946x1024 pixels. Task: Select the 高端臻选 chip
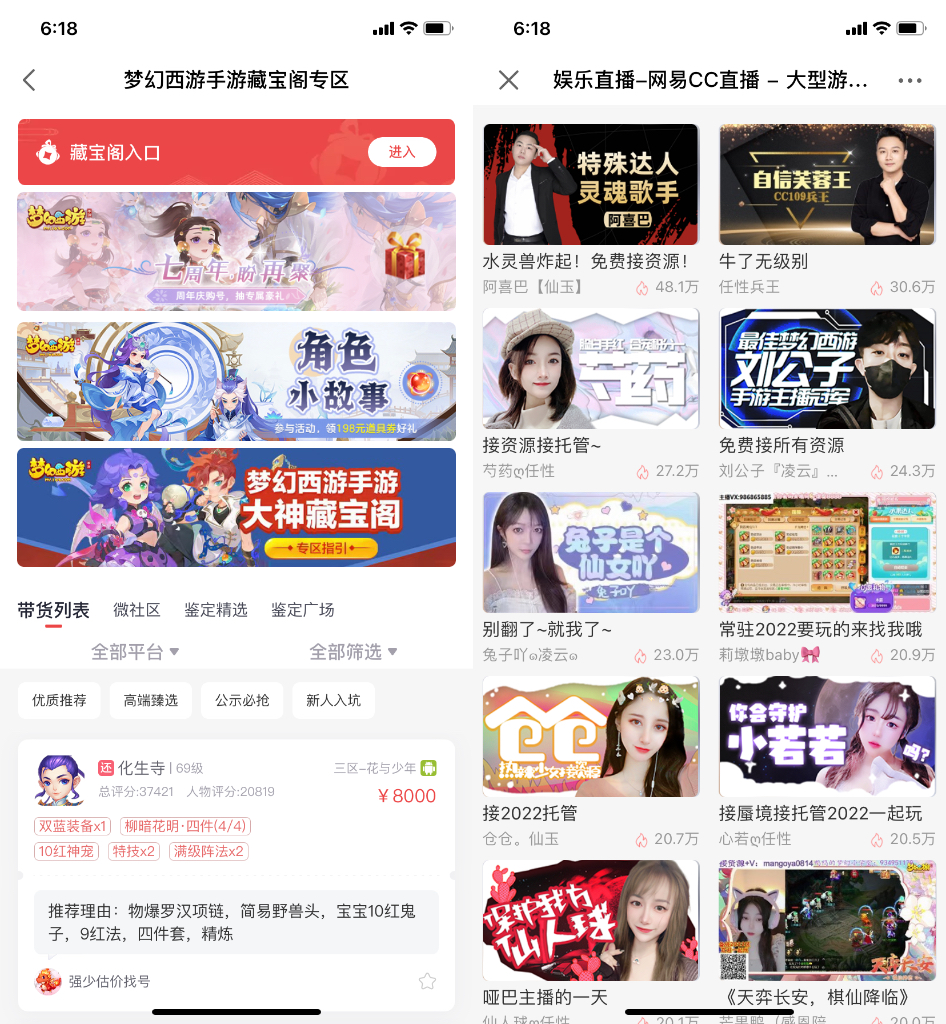coord(150,700)
